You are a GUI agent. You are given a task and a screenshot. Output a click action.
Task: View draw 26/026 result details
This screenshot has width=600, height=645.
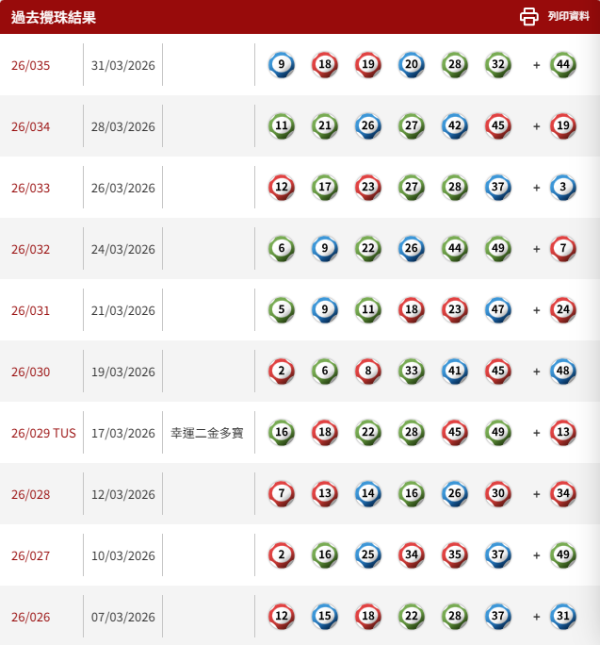point(31,617)
